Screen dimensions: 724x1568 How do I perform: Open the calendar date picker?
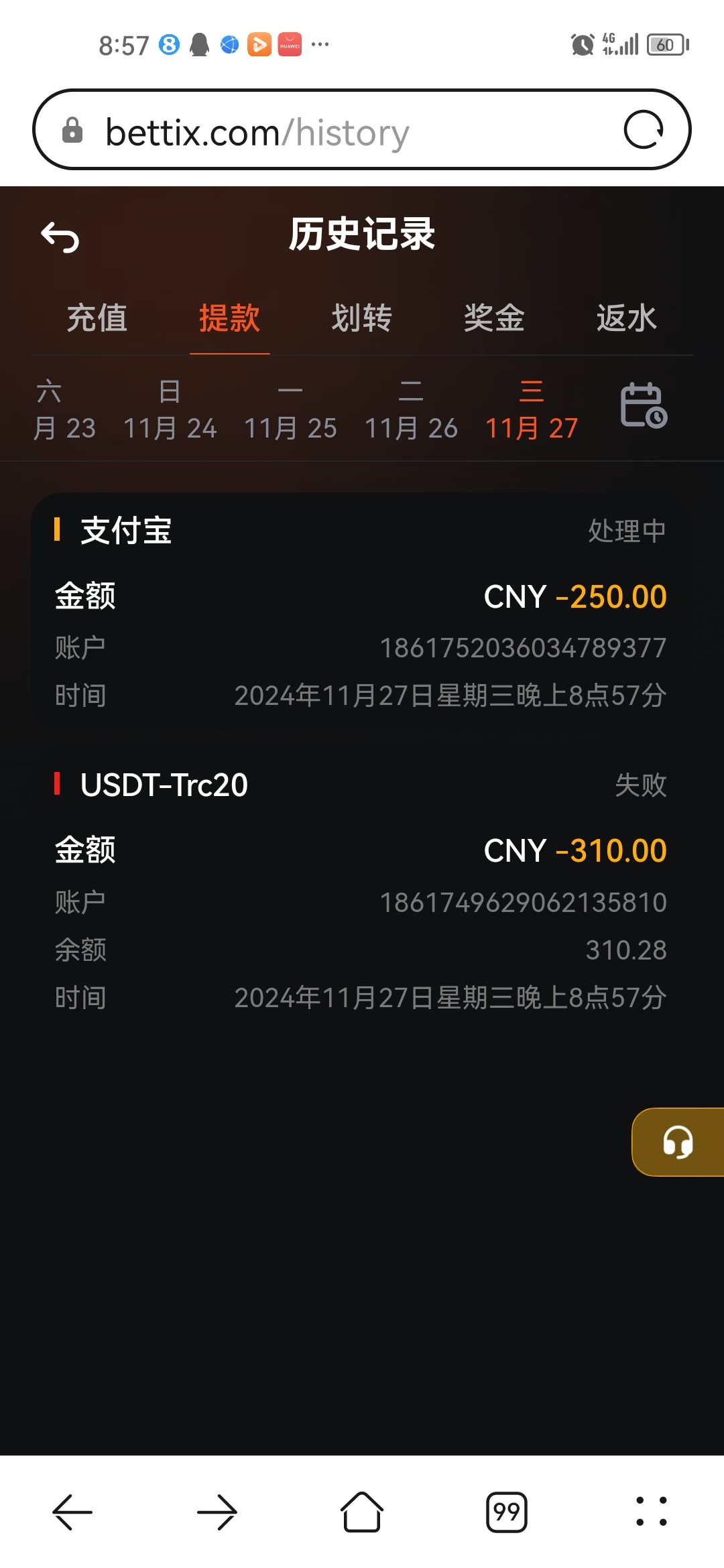pos(643,405)
